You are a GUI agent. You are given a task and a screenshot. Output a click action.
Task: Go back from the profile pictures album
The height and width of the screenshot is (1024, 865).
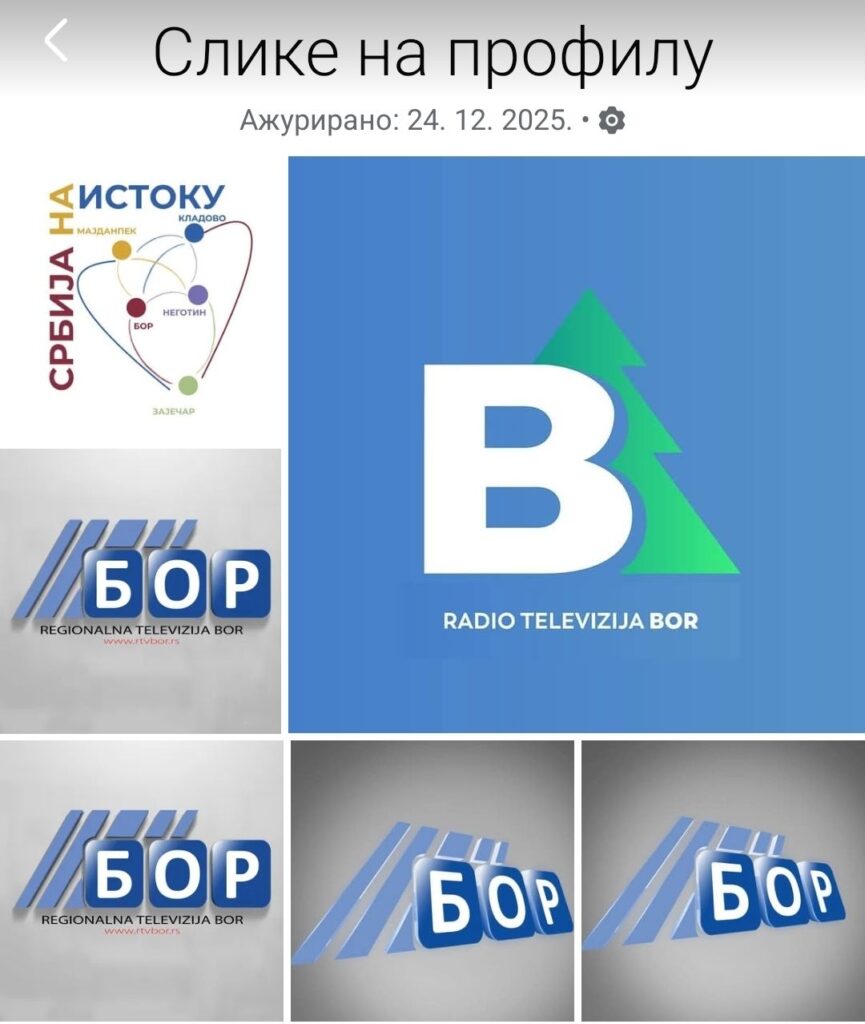click(56, 41)
